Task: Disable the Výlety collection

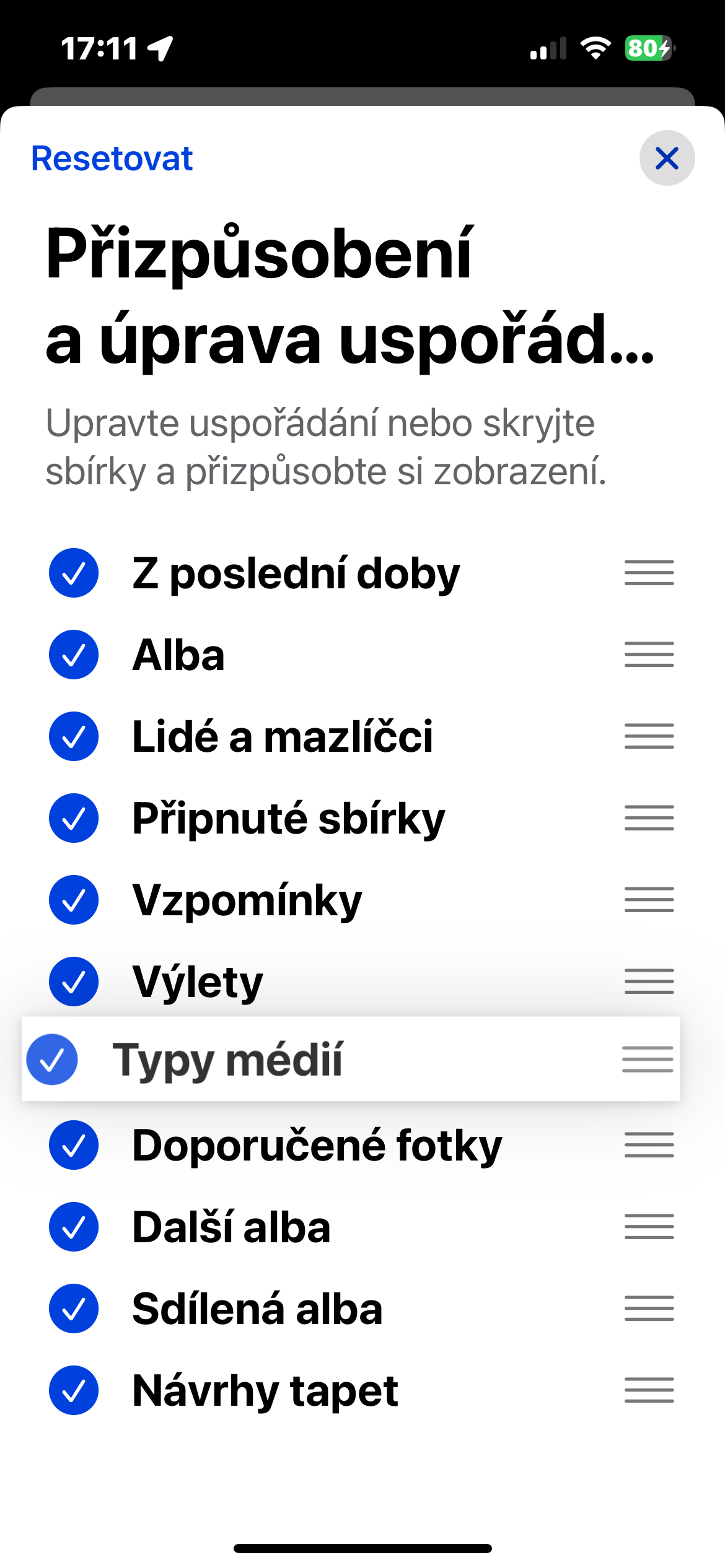Action: [x=74, y=982]
